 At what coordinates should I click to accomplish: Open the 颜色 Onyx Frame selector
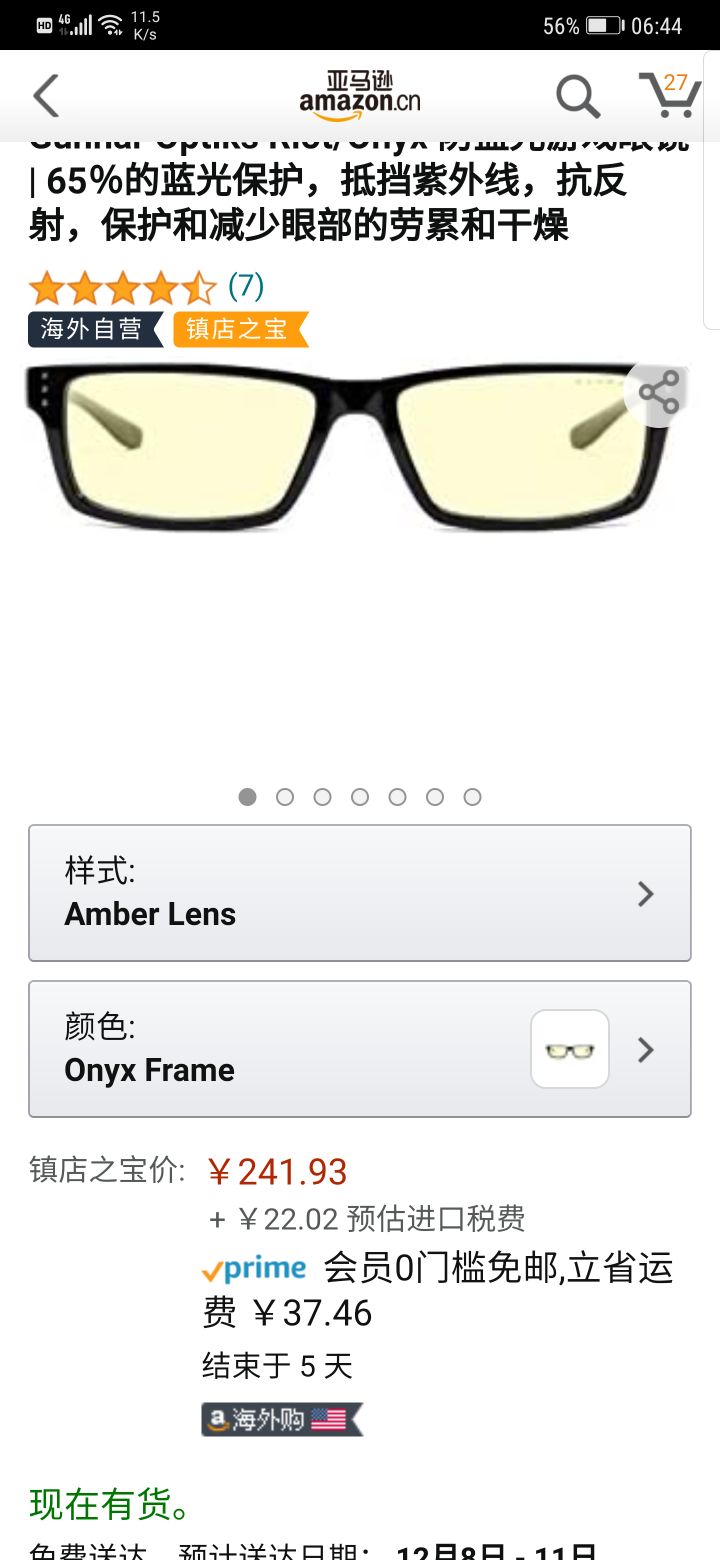(359, 1049)
